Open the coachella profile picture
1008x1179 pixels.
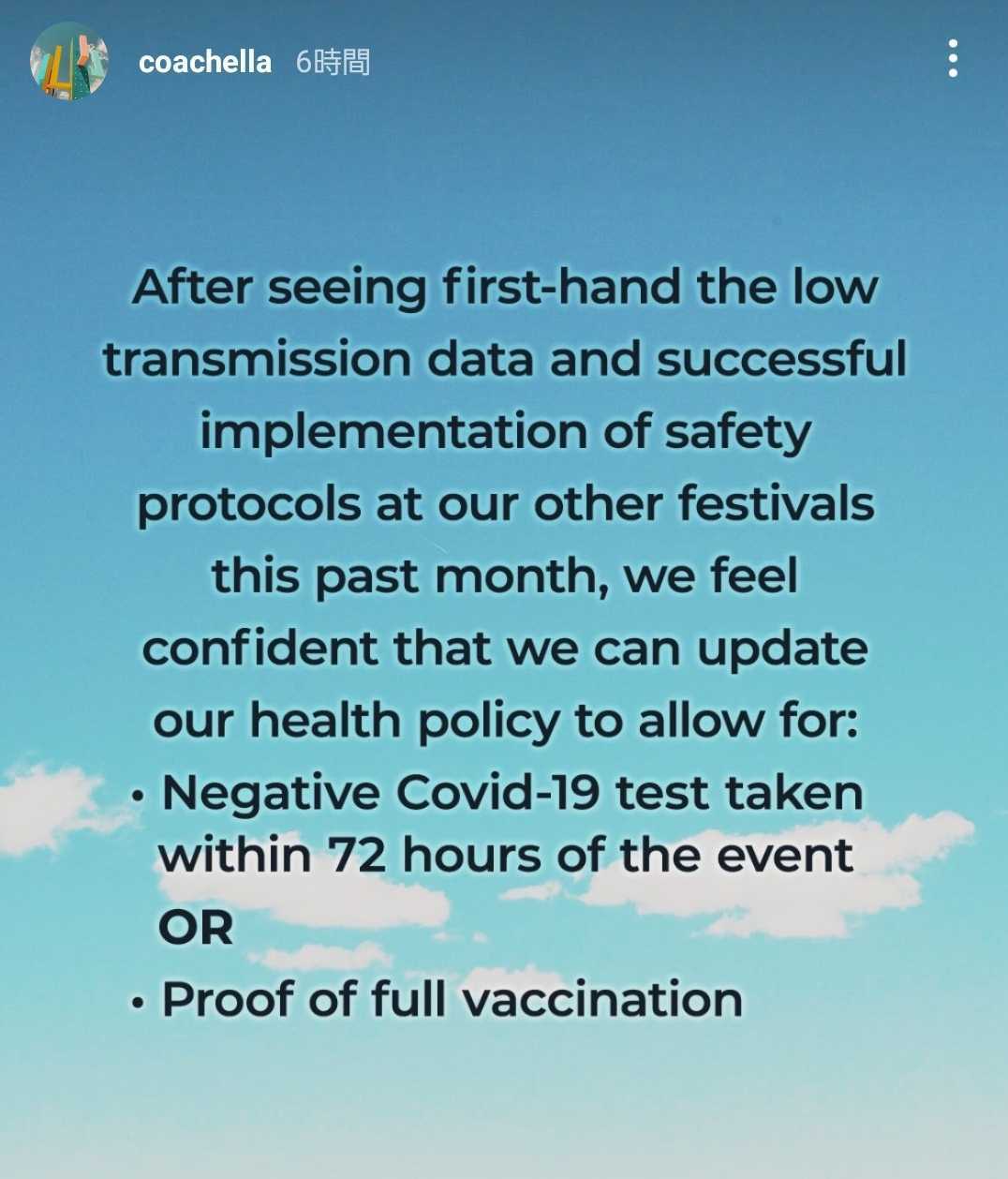[68, 62]
